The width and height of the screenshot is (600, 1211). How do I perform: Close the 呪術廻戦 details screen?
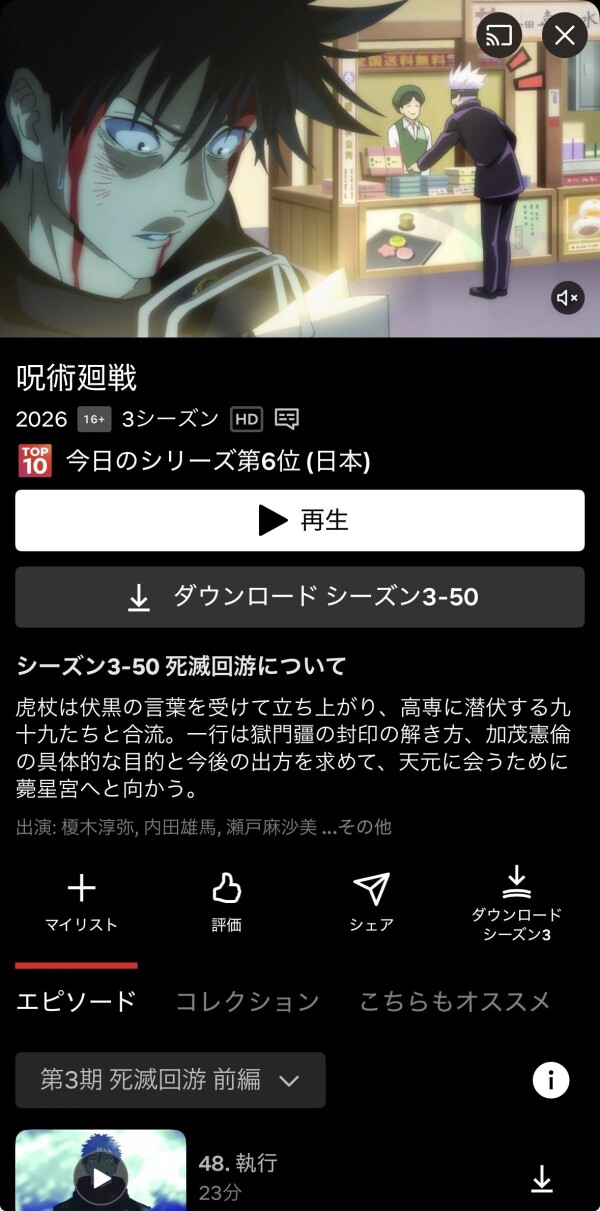pyautogui.click(x=564, y=36)
